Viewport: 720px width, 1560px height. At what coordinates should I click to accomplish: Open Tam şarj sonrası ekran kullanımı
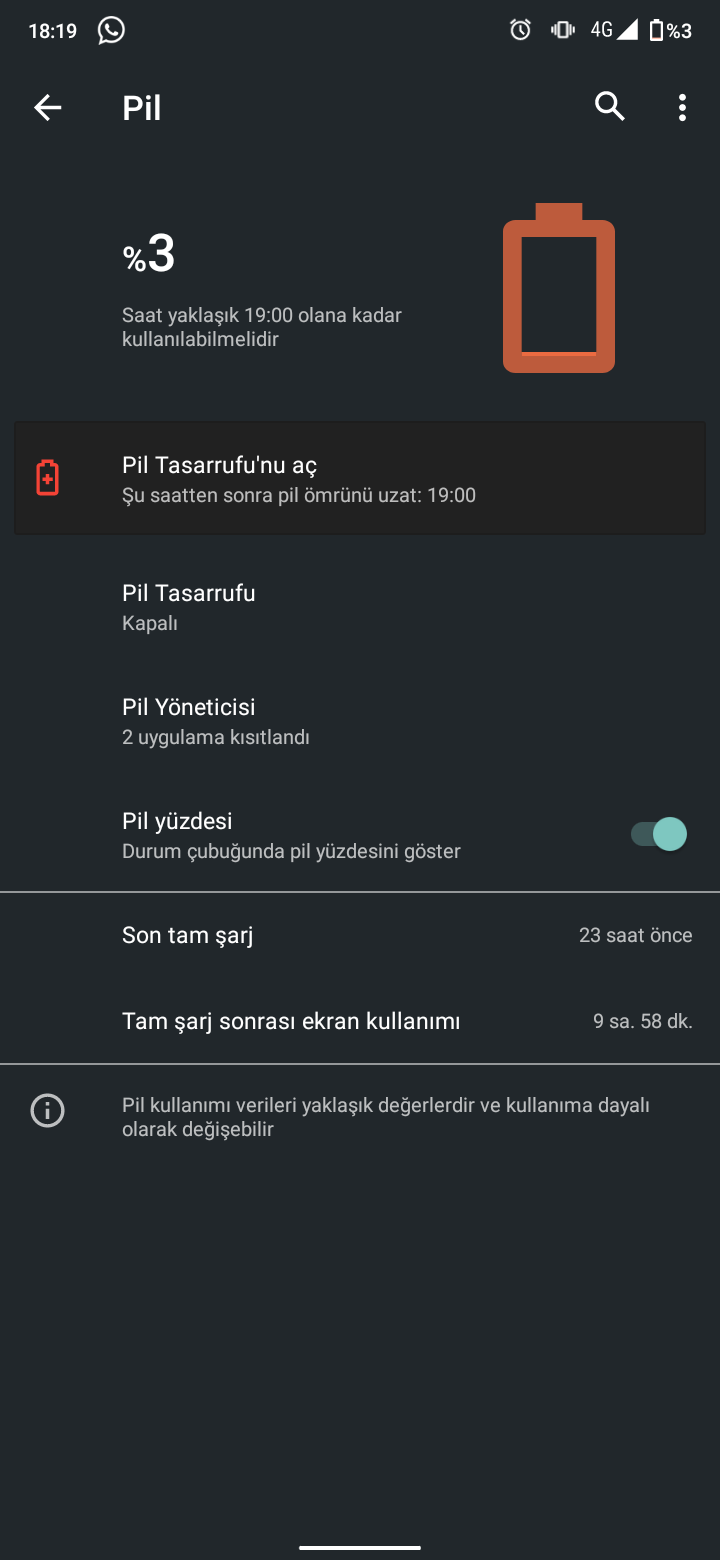click(360, 1021)
